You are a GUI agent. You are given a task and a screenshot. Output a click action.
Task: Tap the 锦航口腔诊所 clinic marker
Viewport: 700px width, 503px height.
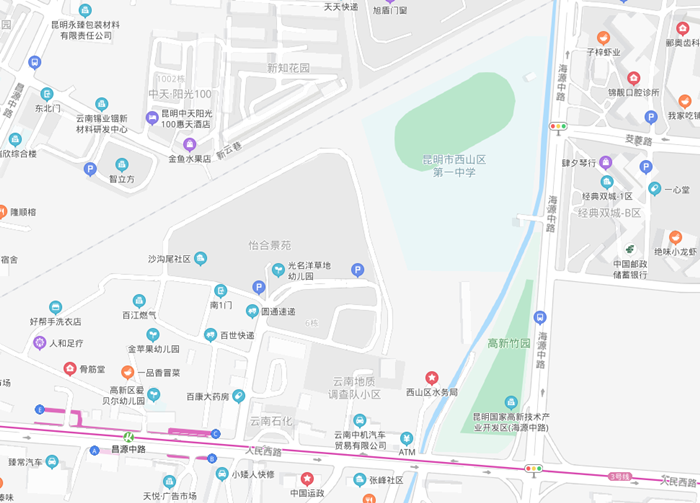633,78
